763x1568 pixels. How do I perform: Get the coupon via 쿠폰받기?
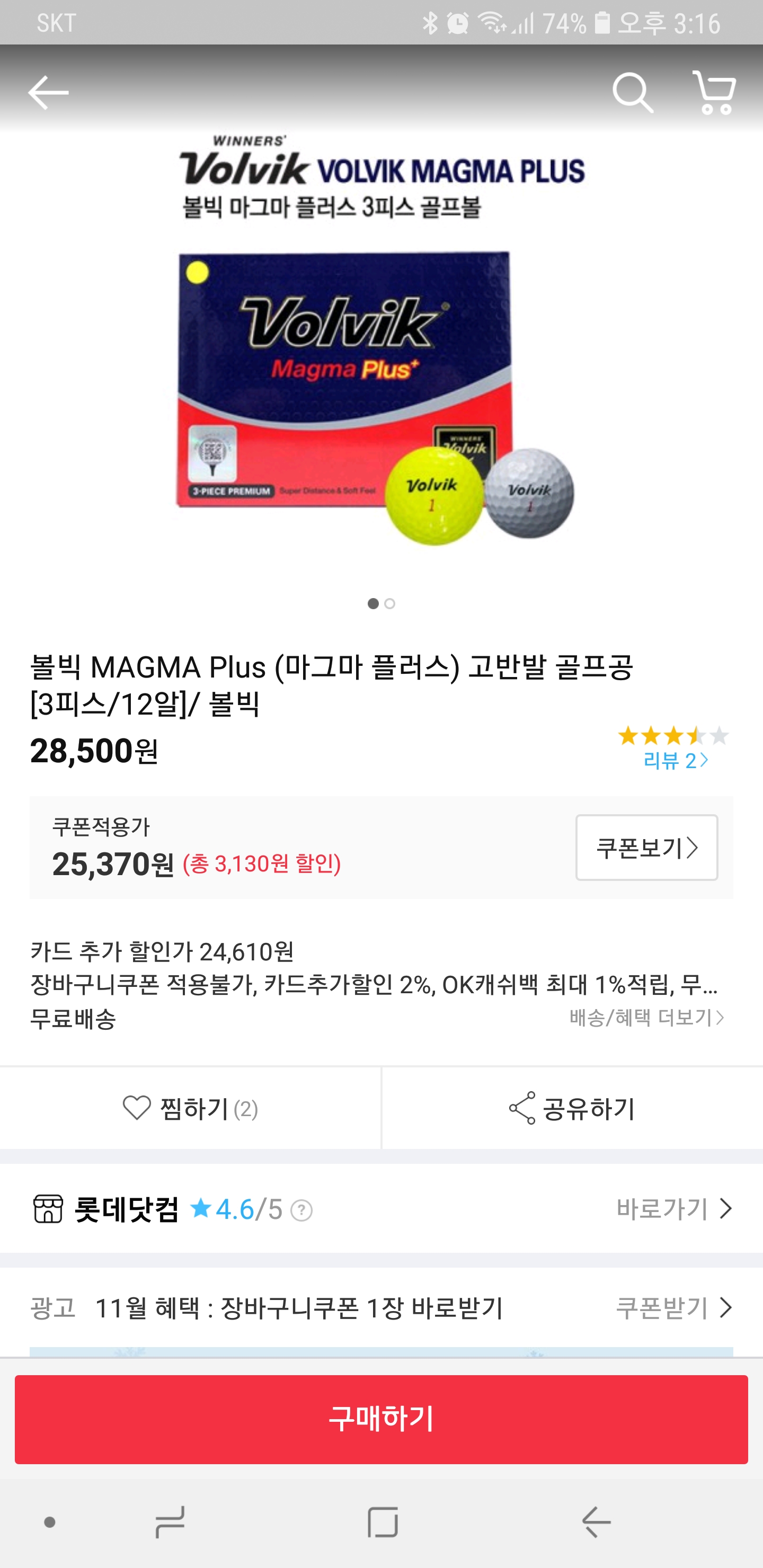tap(673, 1307)
